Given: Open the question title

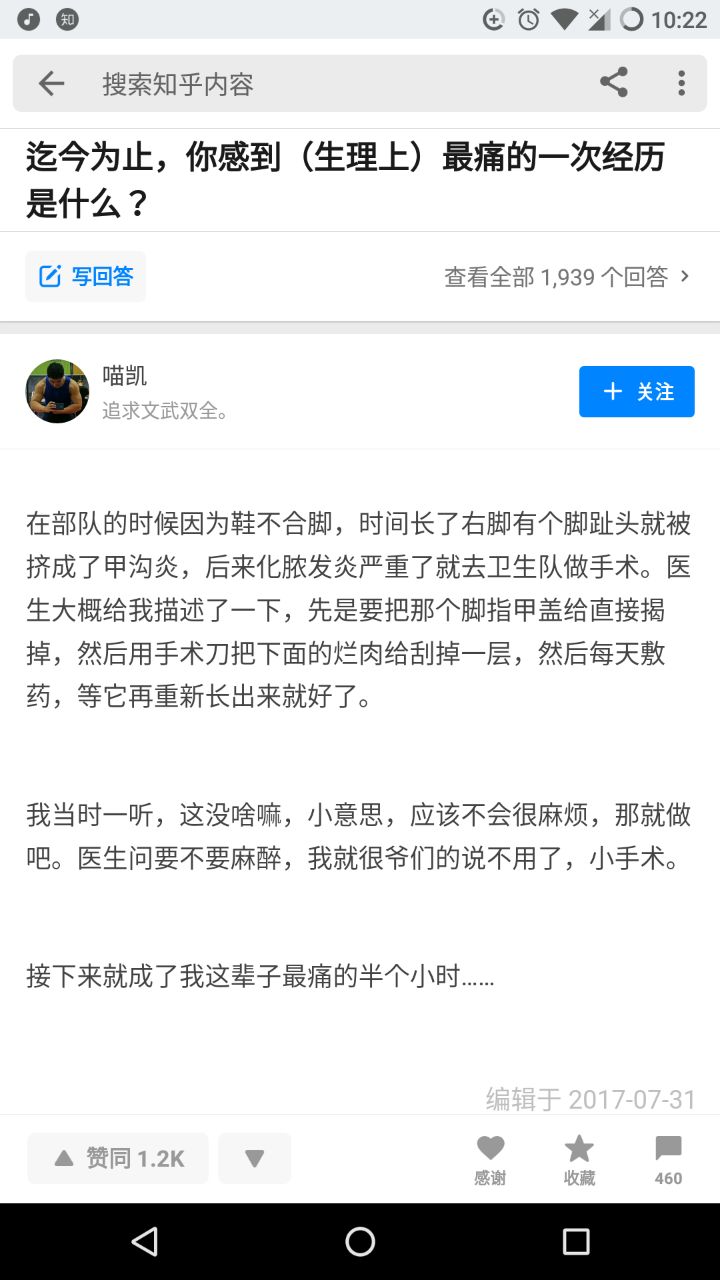Looking at the screenshot, I should [346, 180].
